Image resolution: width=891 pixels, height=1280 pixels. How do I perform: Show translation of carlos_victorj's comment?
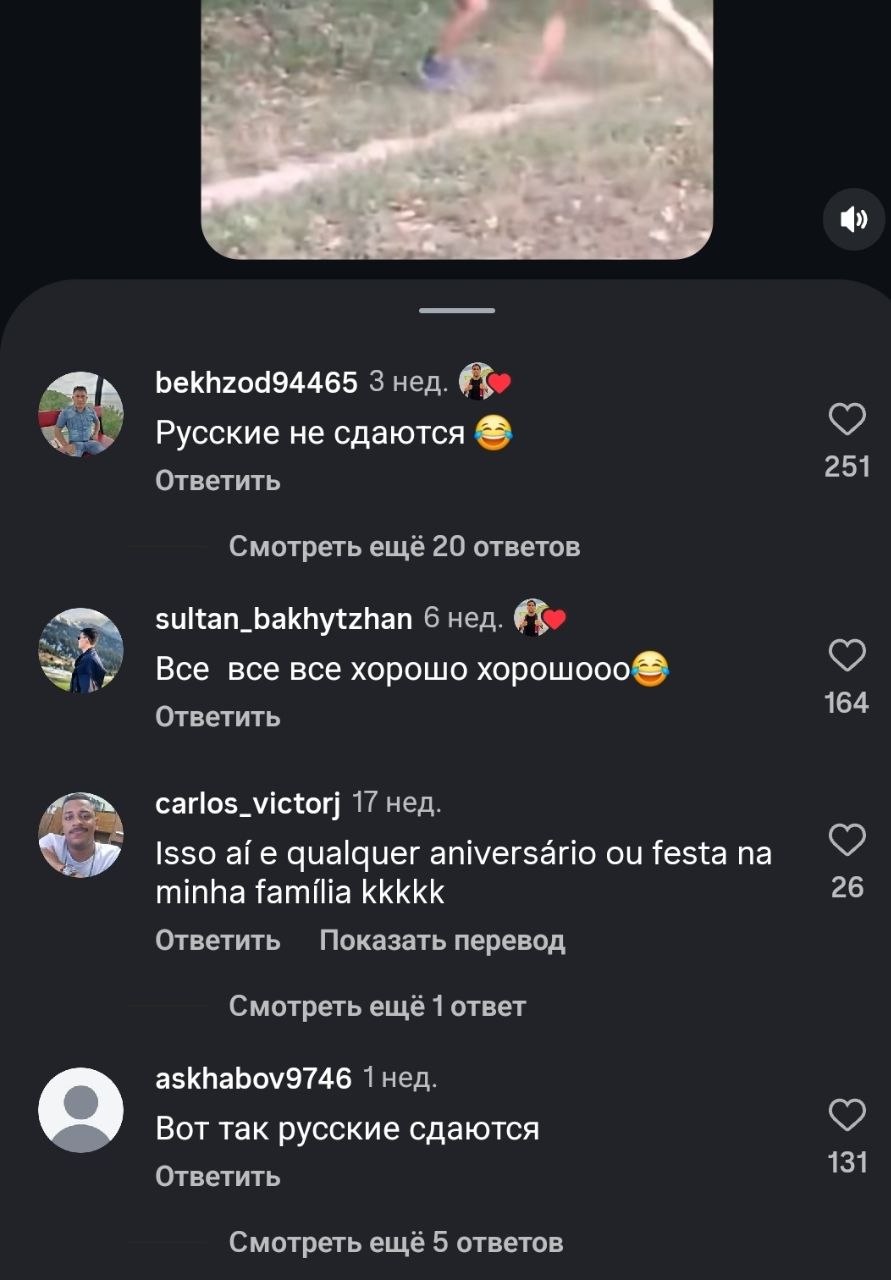pyautogui.click(x=442, y=941)
